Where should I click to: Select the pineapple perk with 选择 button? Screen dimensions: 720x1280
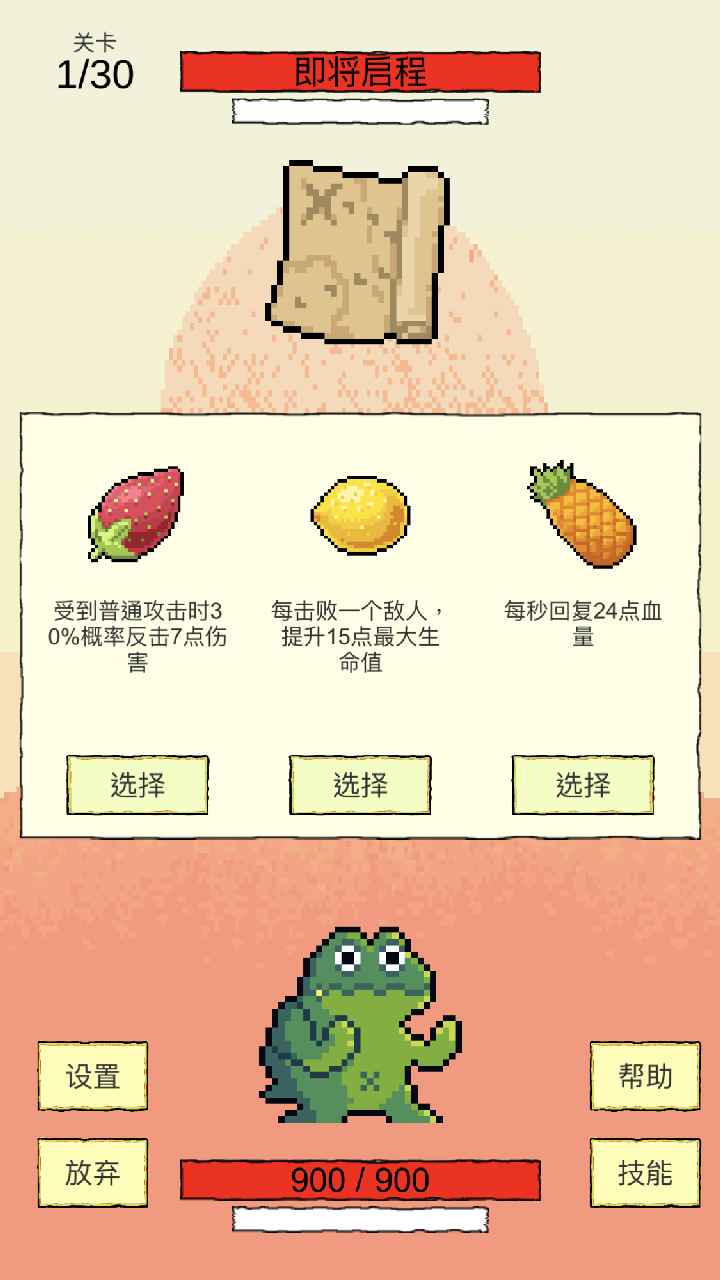[x=581, y=786]
